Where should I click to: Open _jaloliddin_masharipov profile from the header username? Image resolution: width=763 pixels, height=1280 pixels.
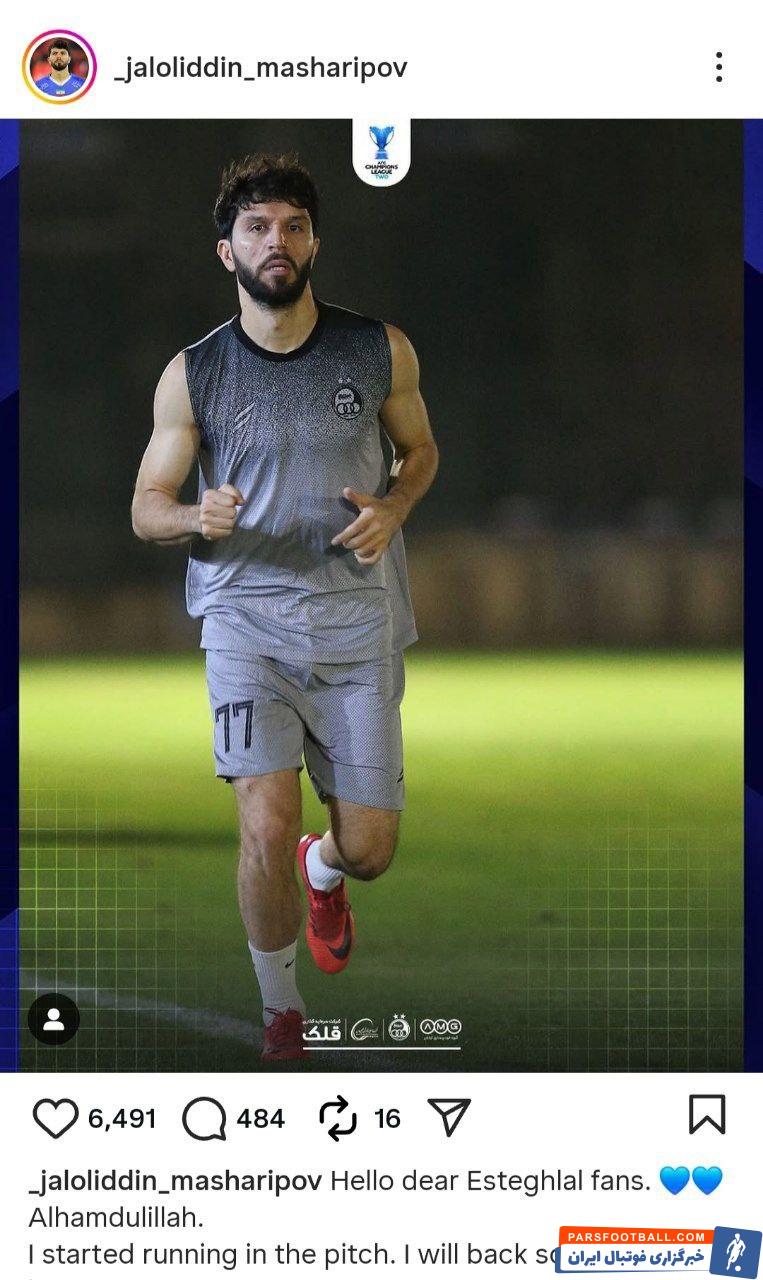[x=261, y=68]
